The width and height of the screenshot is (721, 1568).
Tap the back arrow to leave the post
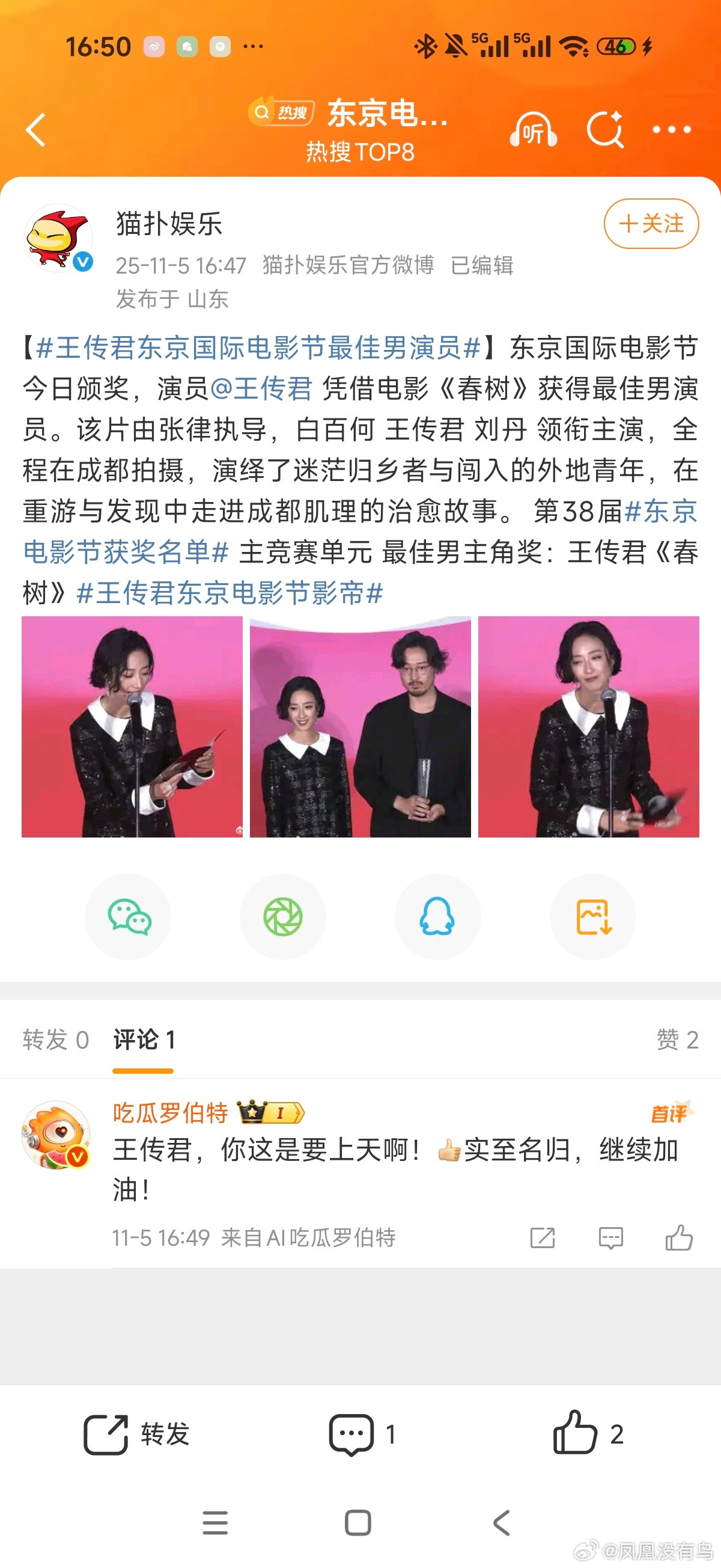35,130
